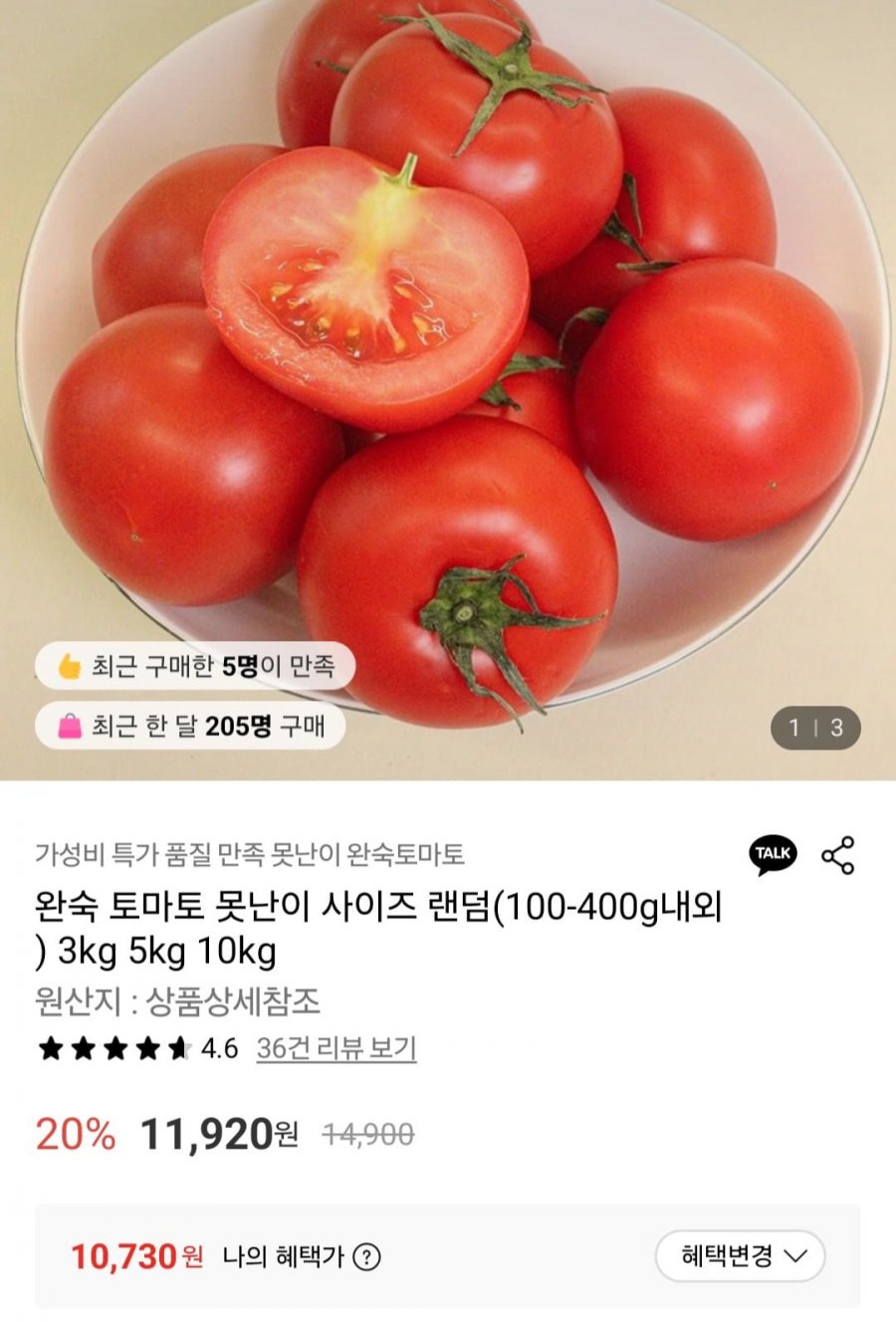Expand the 혜택변경 dropdown
The image size is (896, 1322).
coord(740,1256)
